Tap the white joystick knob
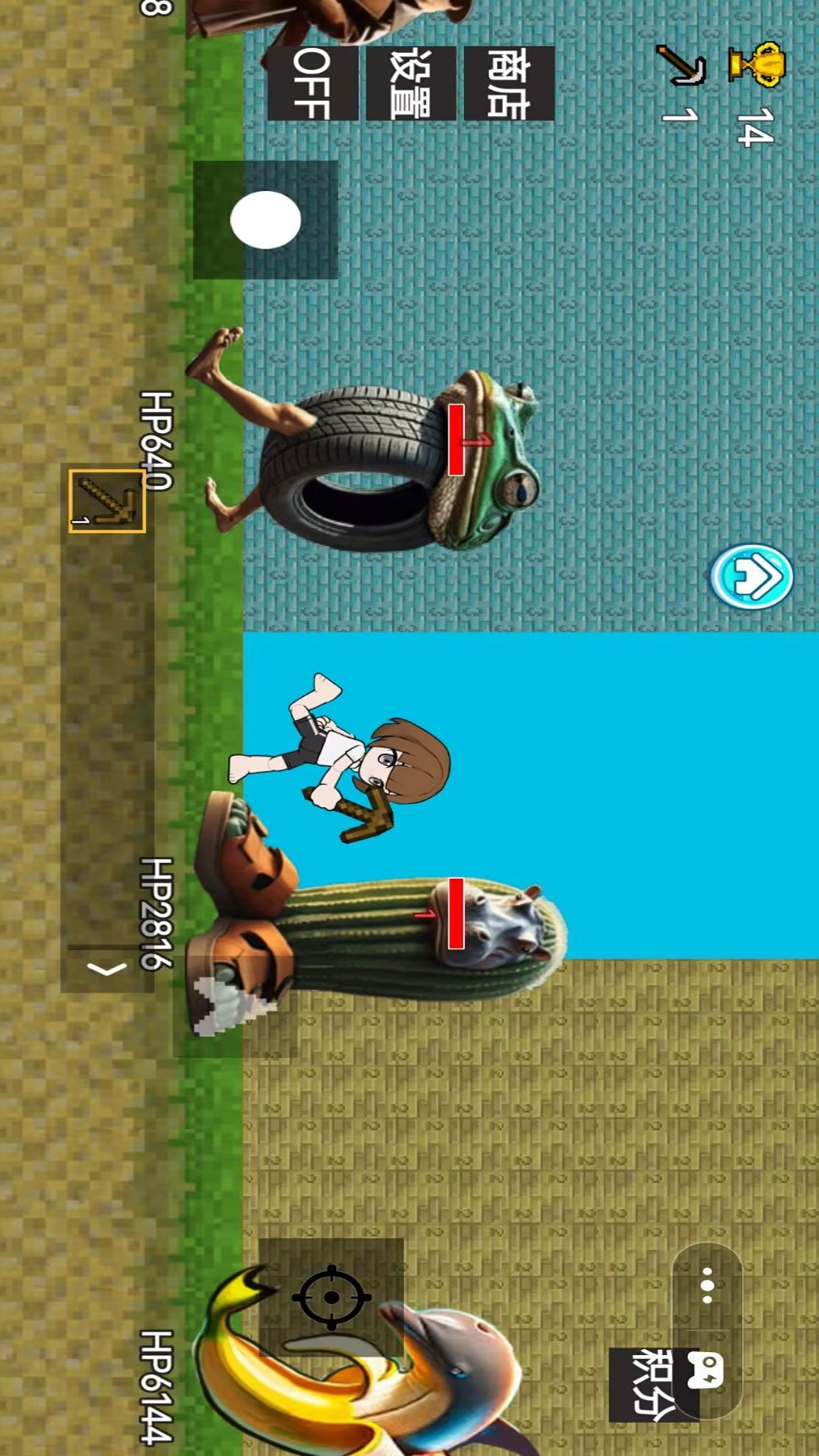 [x=265, y=220]
